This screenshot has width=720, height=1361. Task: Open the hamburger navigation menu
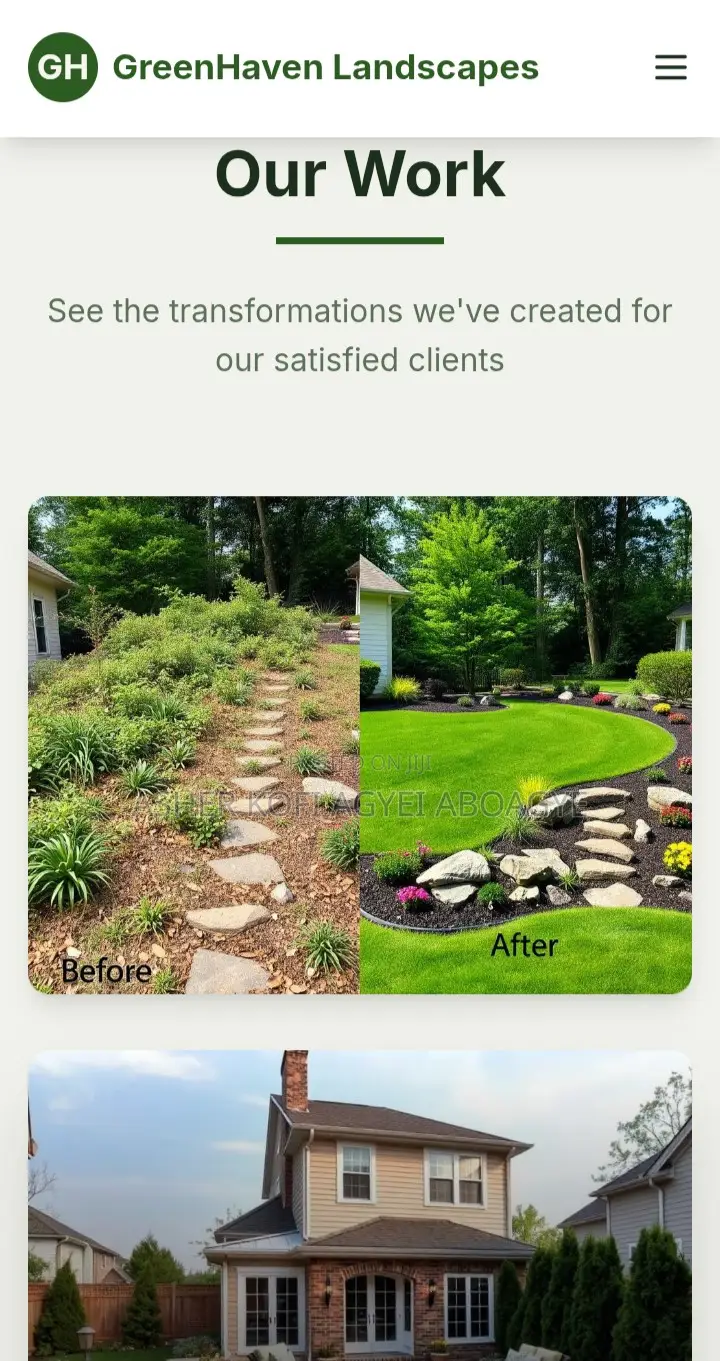click(x=671, y=68)
